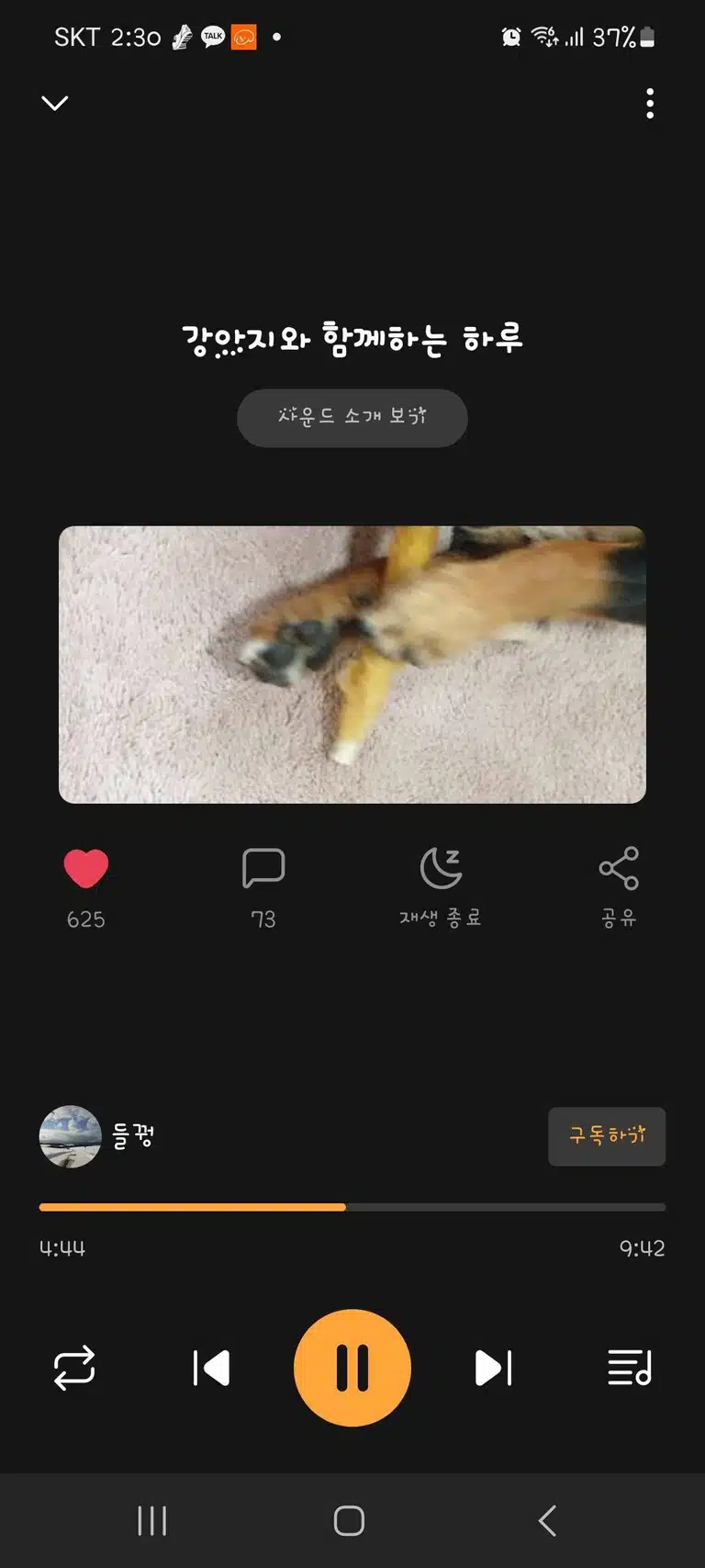
Task: Skip to the previous track
Action: (x=211, y=1368)
